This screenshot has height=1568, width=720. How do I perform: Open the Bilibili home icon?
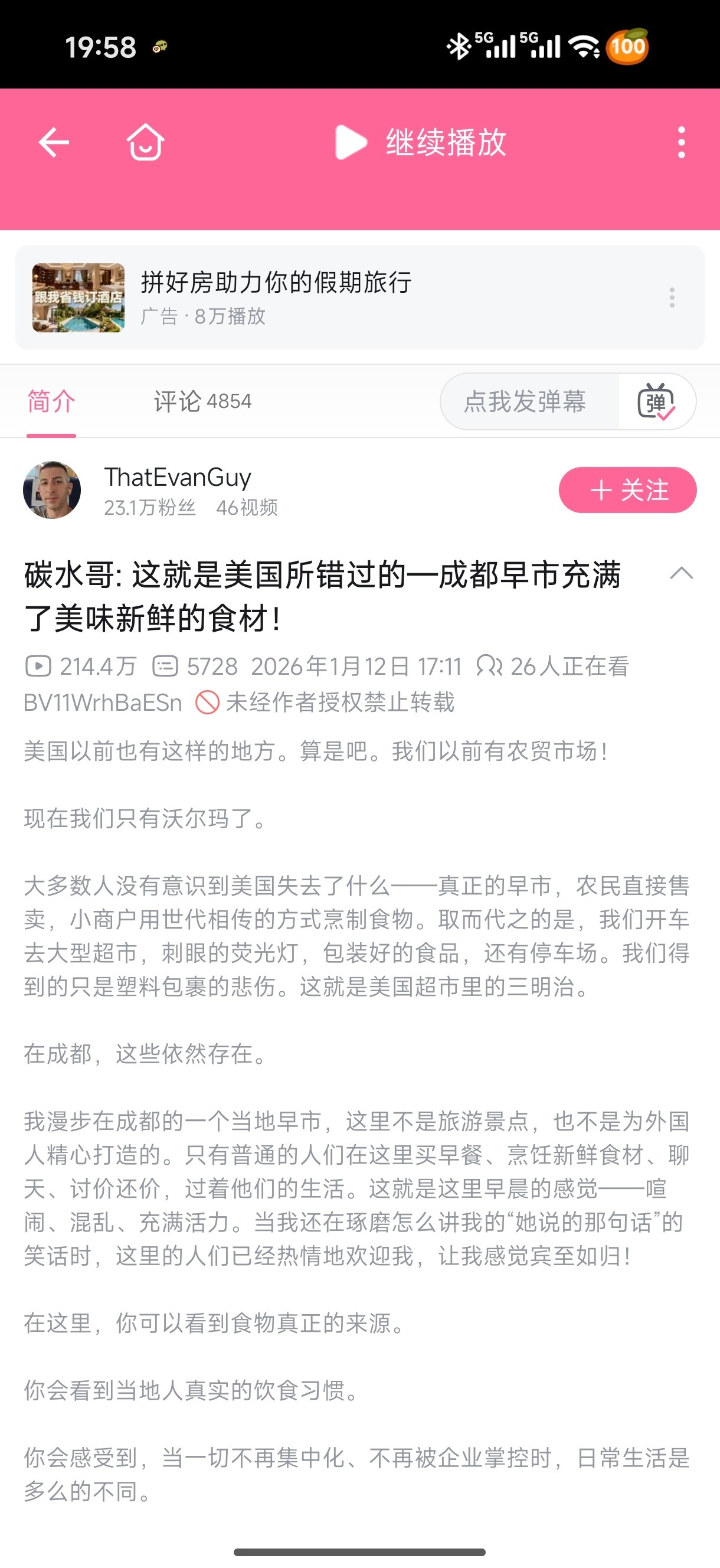(x=145, y=143)
